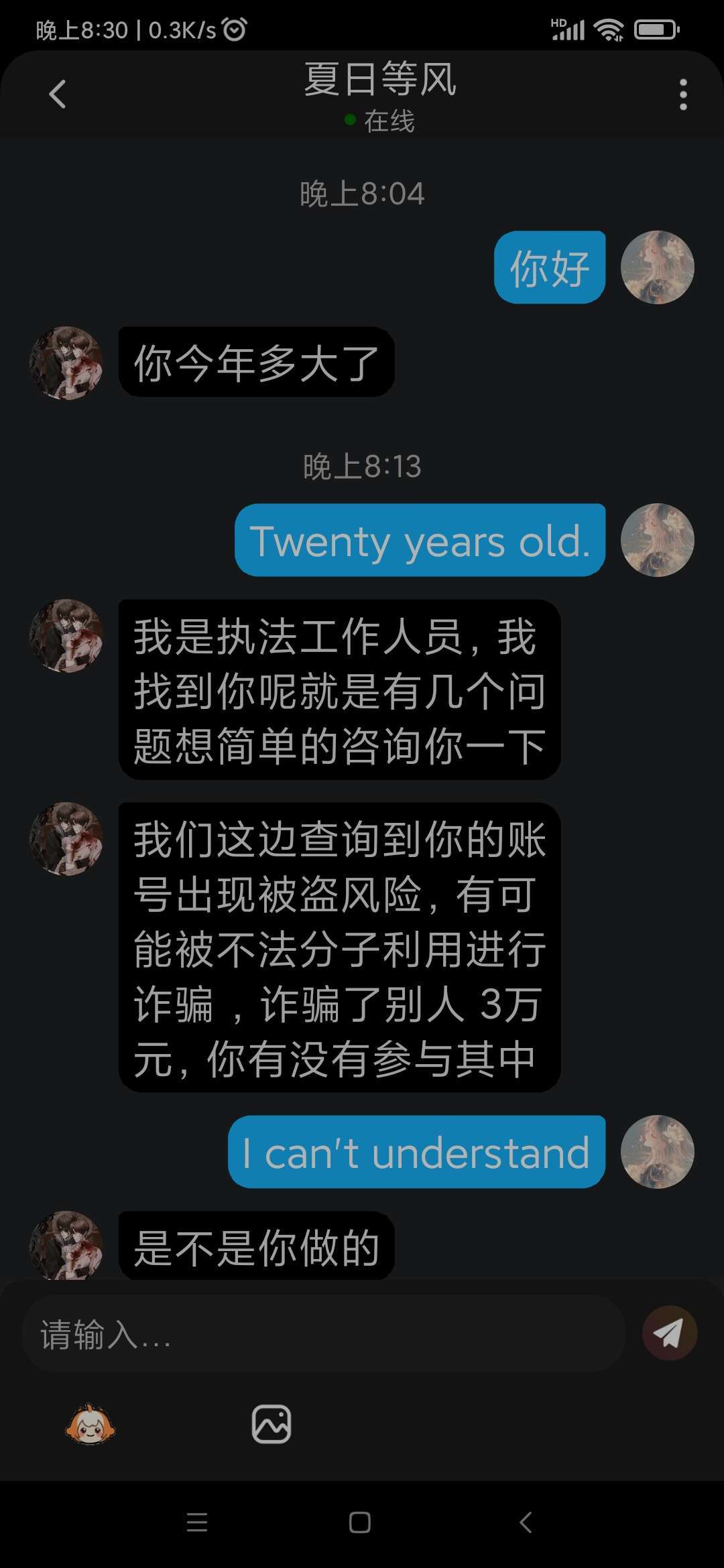724x1568 pixels.
Task: Go back from the 夏日等风 chat
Action: pos(58,94)
